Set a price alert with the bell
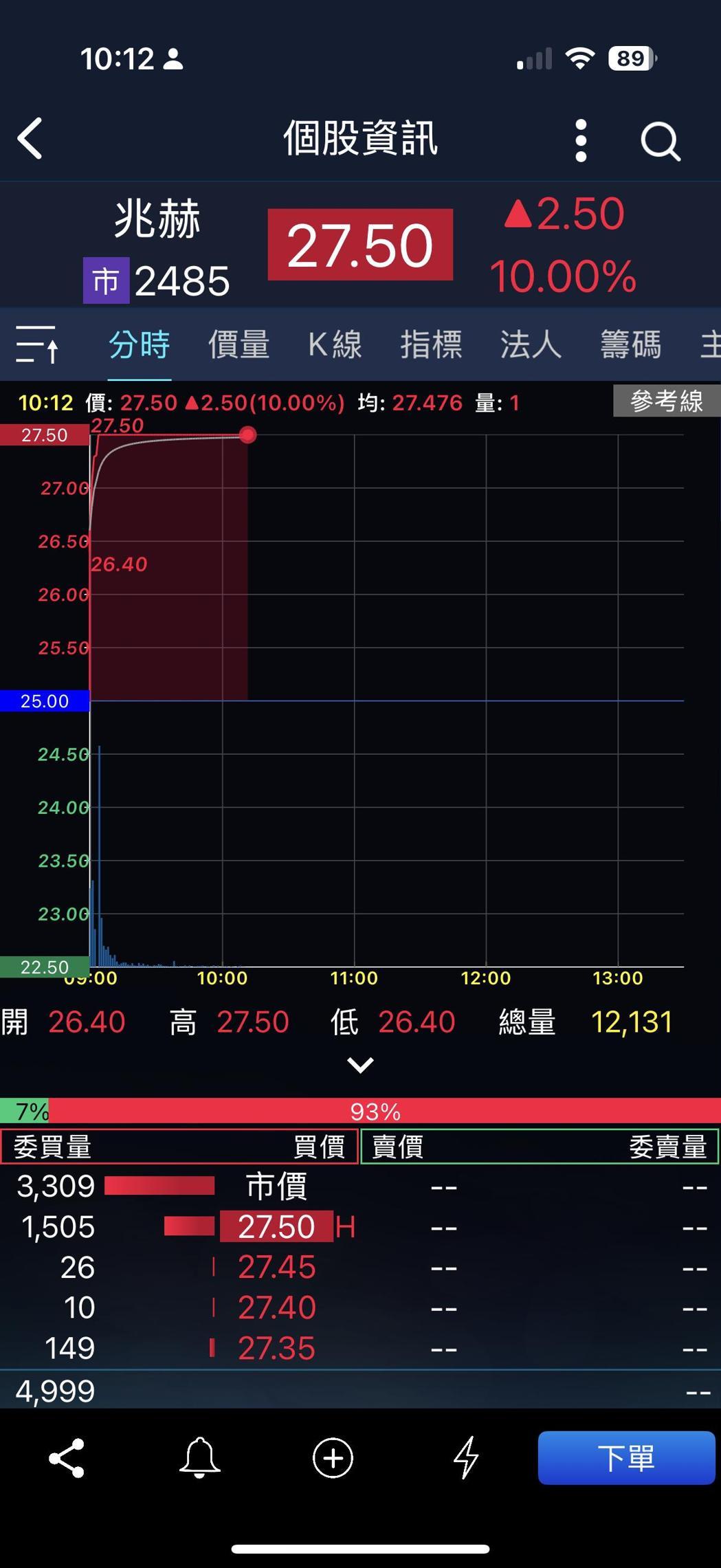The height and width of the screenshot is (1568, 721). [199, 1458]
